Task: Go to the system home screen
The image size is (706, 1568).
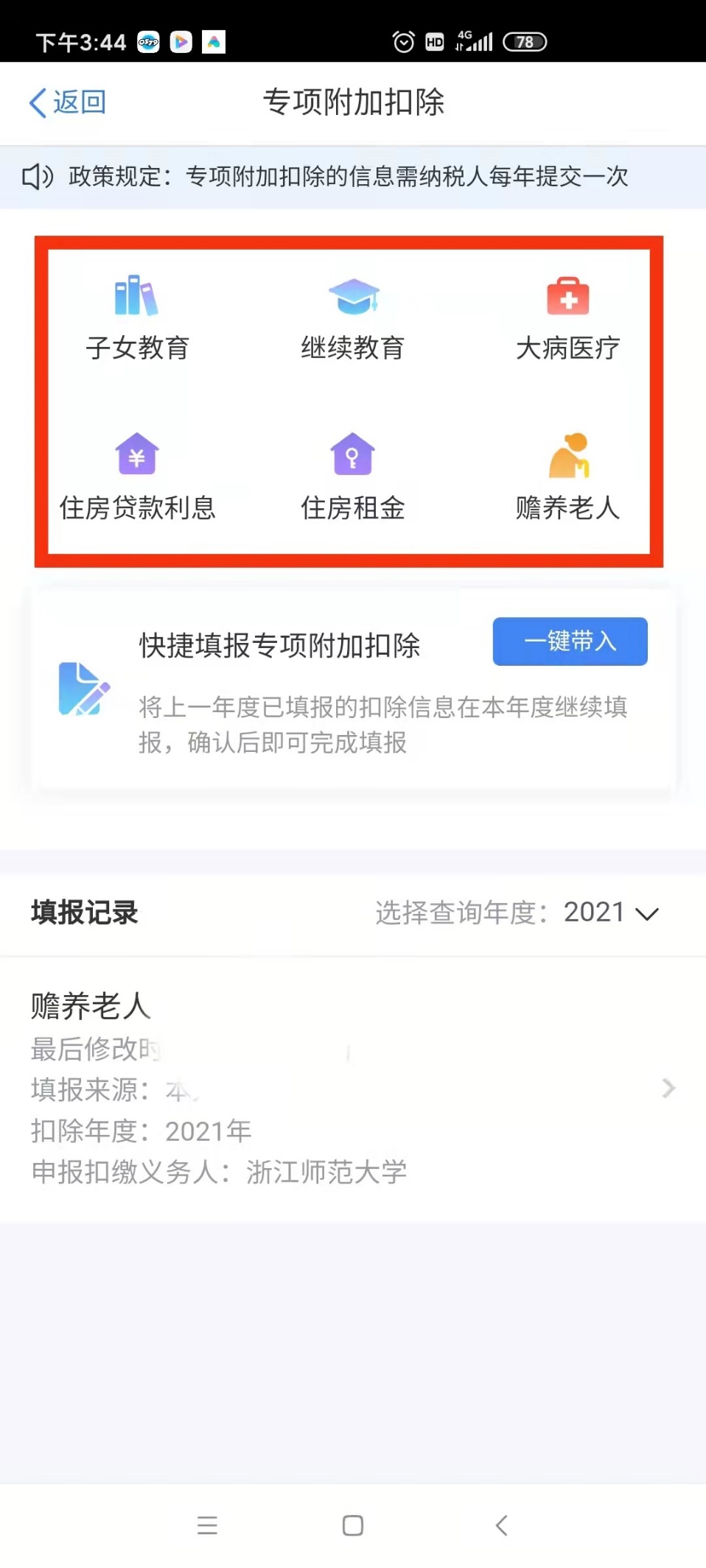Action: (353, 1525)
